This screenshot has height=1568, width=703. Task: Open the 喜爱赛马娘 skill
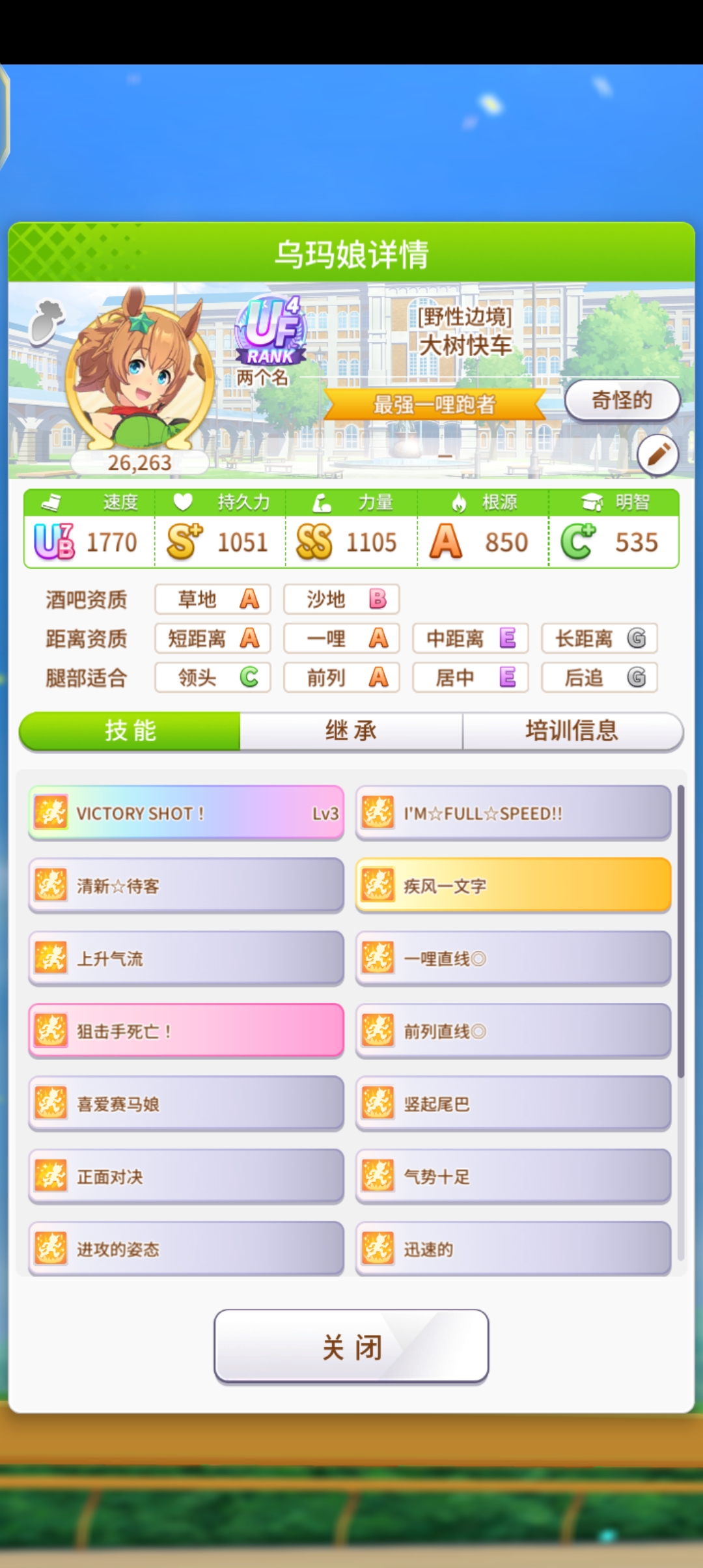click(186, 1104)
